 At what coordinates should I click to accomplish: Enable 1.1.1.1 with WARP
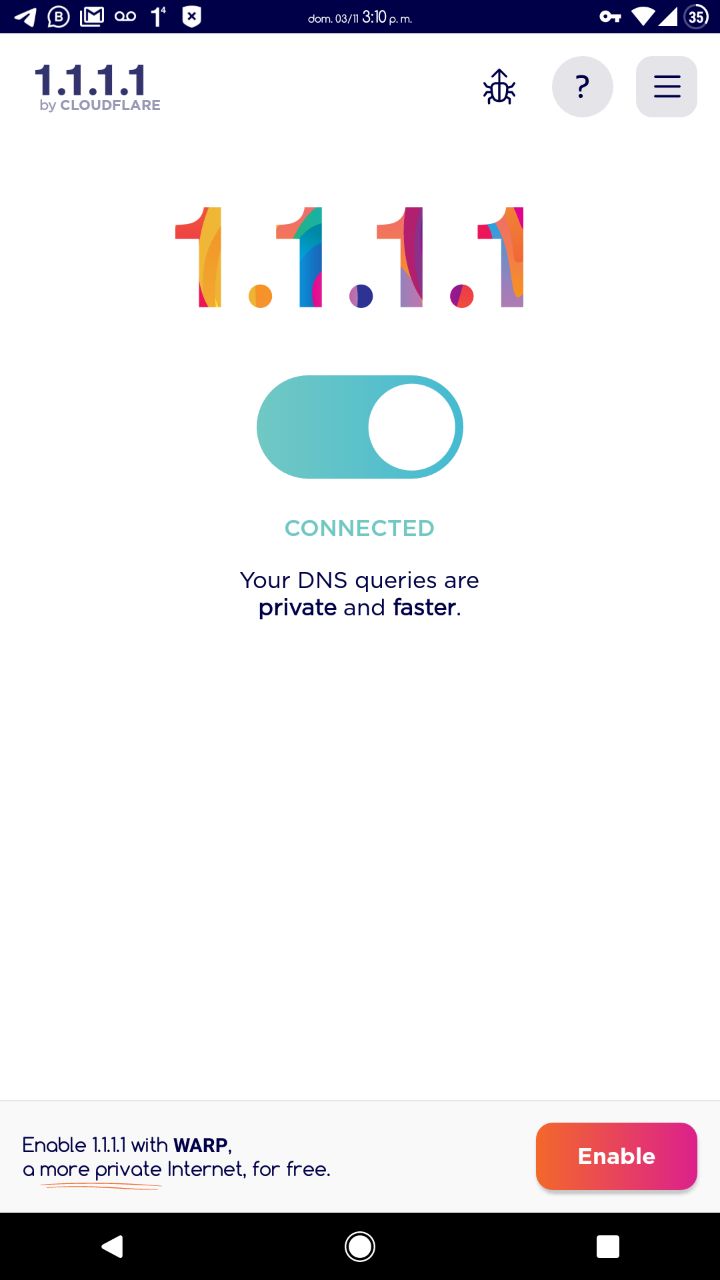click(x=616, y=1156)
